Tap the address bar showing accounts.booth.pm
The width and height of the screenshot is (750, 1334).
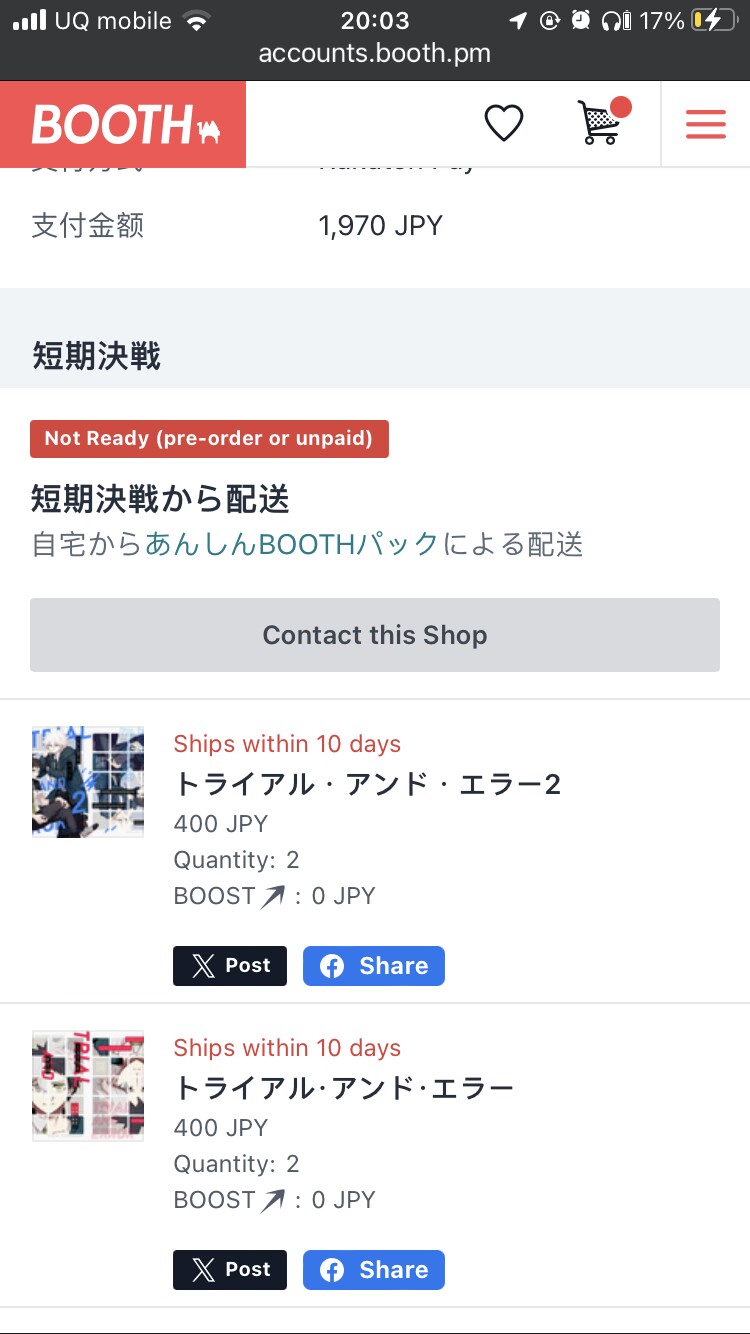click(375, 55)
